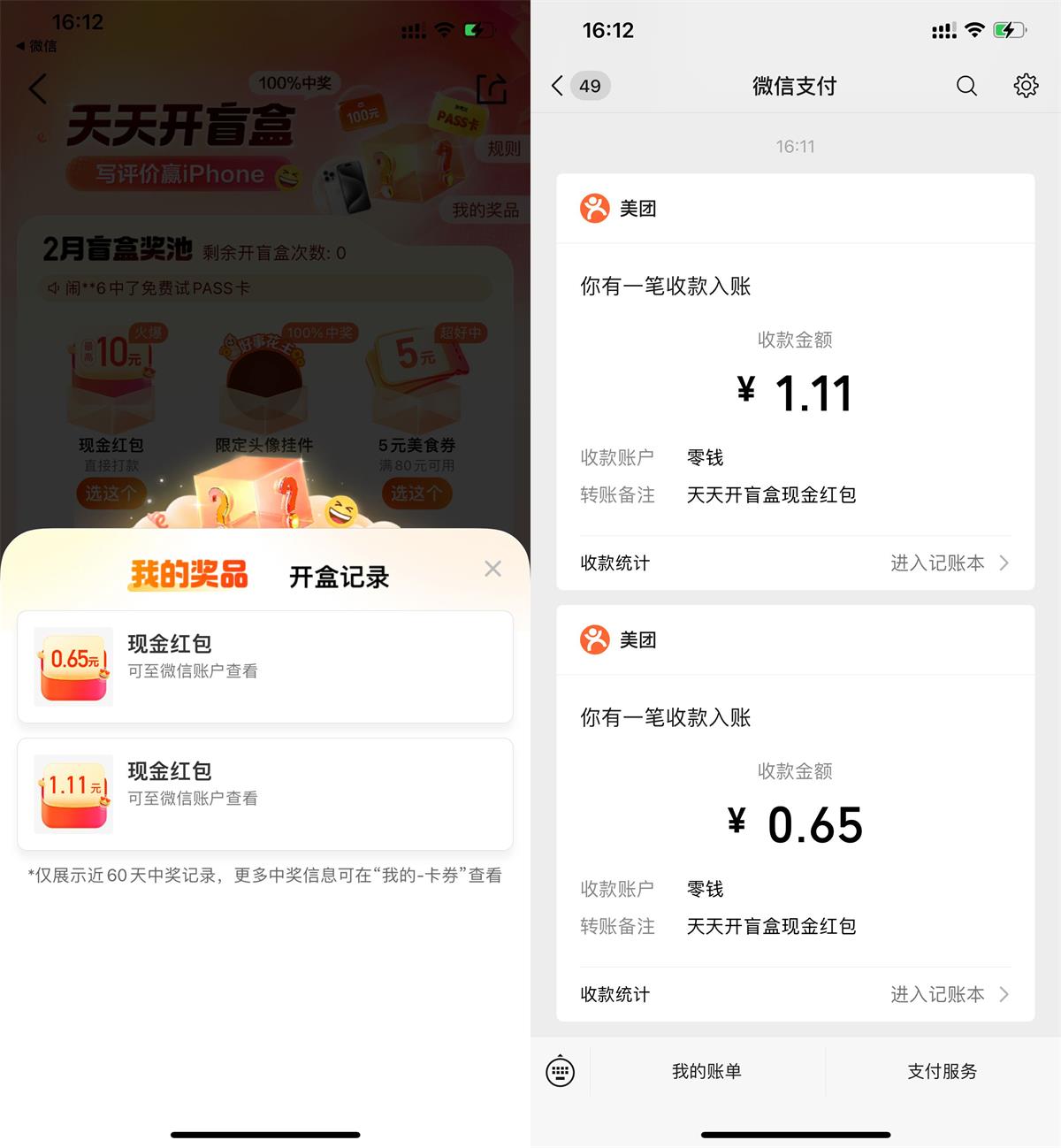Open 支付服务 at the bottom bar
Image resolution: width=1061 pixels, height=1148 pixels.
[941, 1071]
